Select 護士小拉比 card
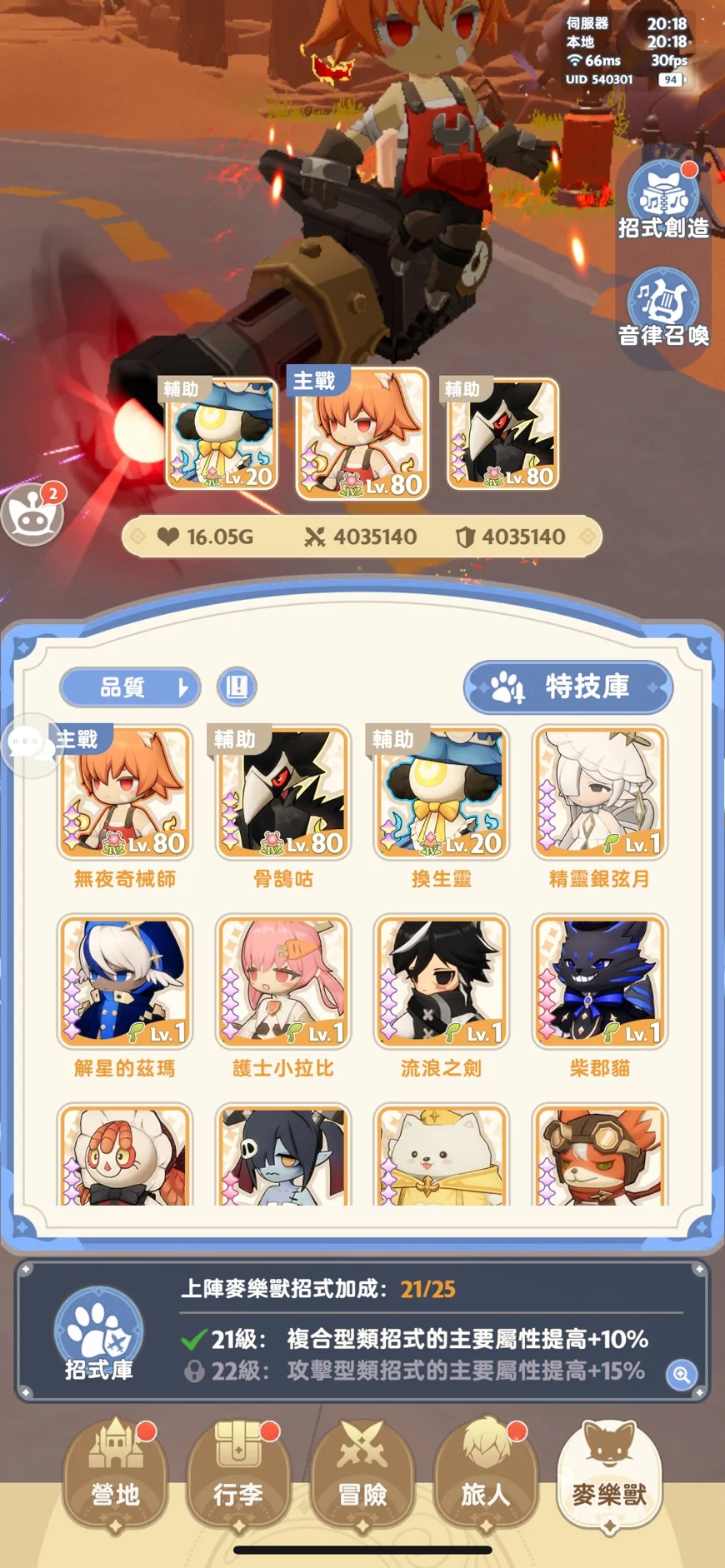The width and height of the screenshot is (725, 1568). 283,981
